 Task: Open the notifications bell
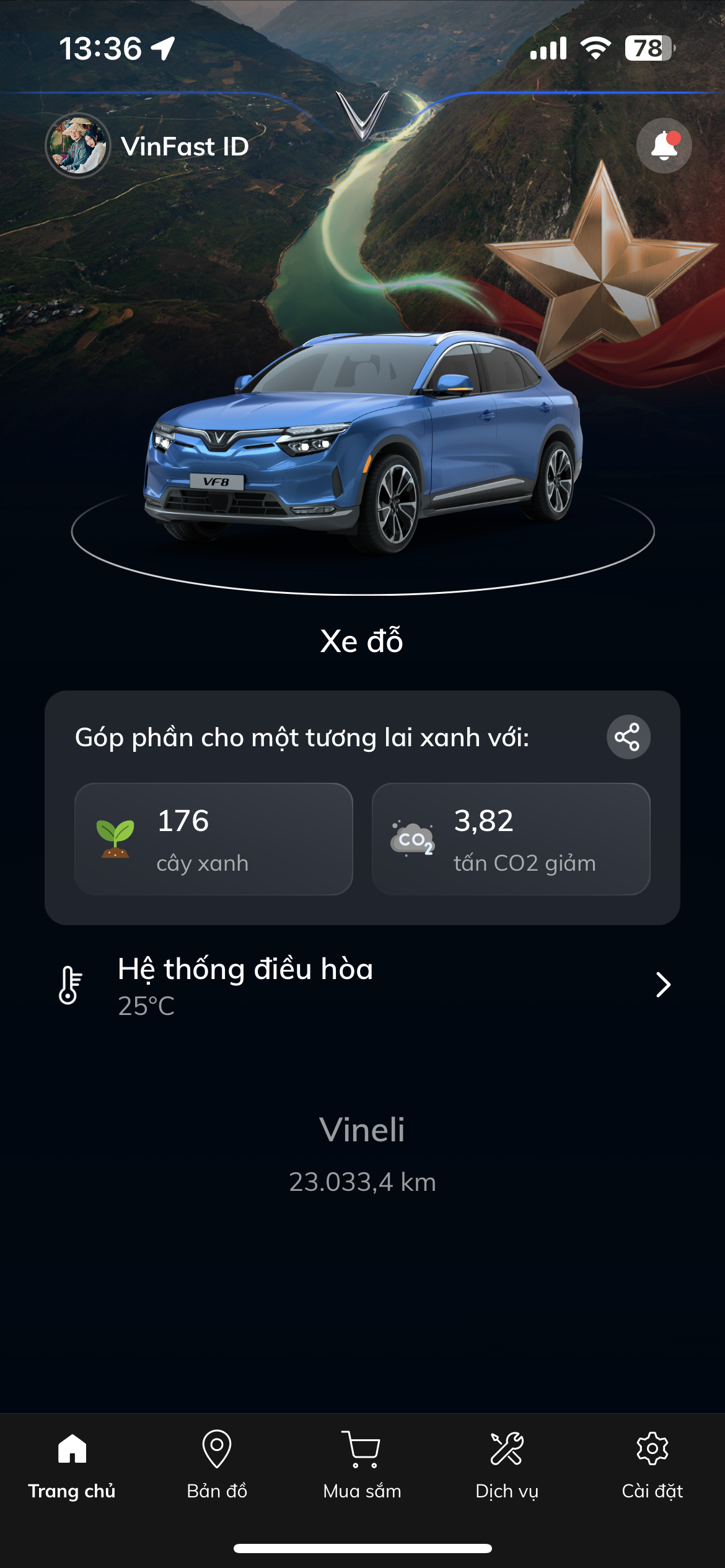664,146
